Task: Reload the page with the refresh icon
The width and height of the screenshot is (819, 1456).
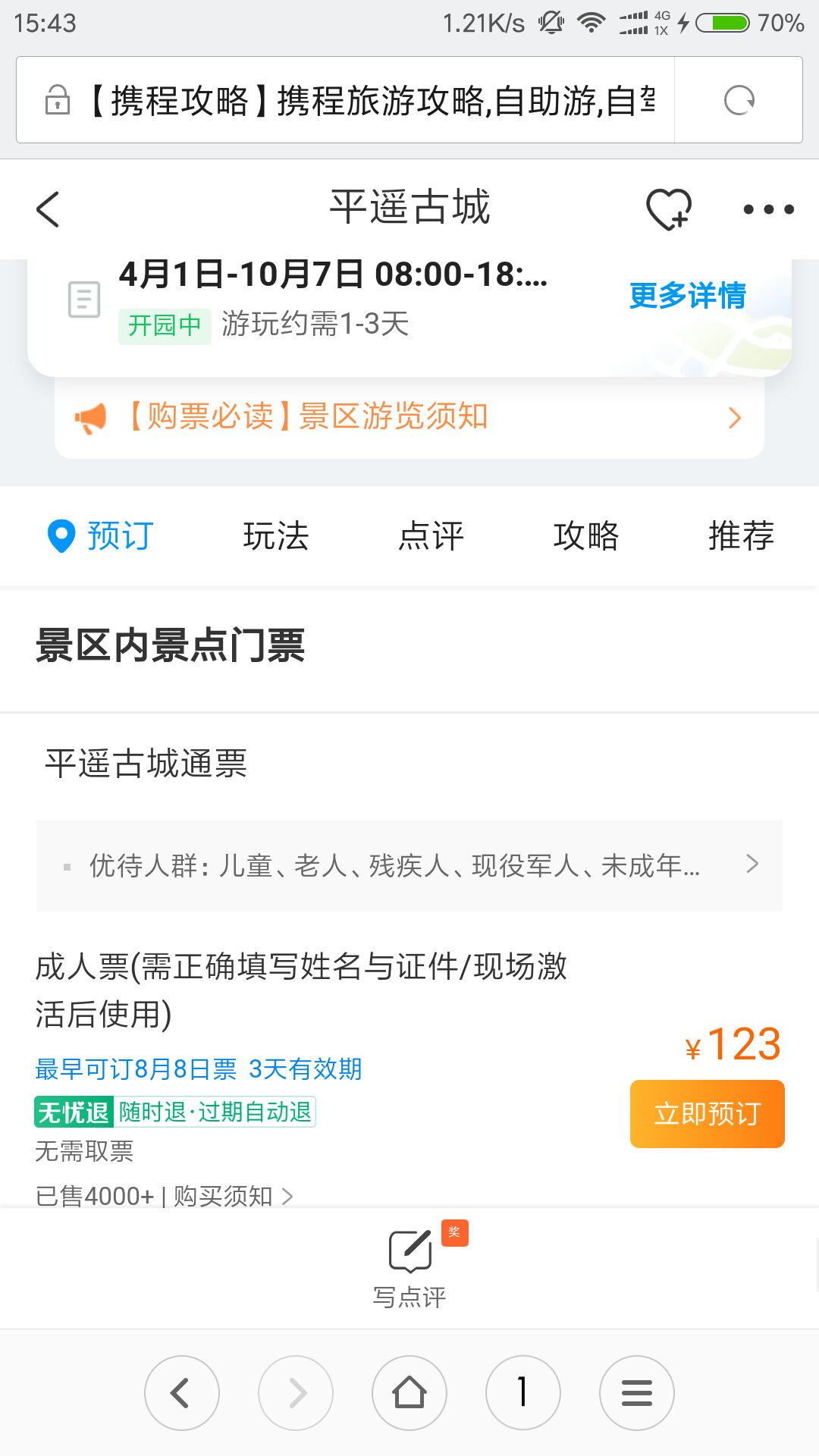Action: pos(739,100)
